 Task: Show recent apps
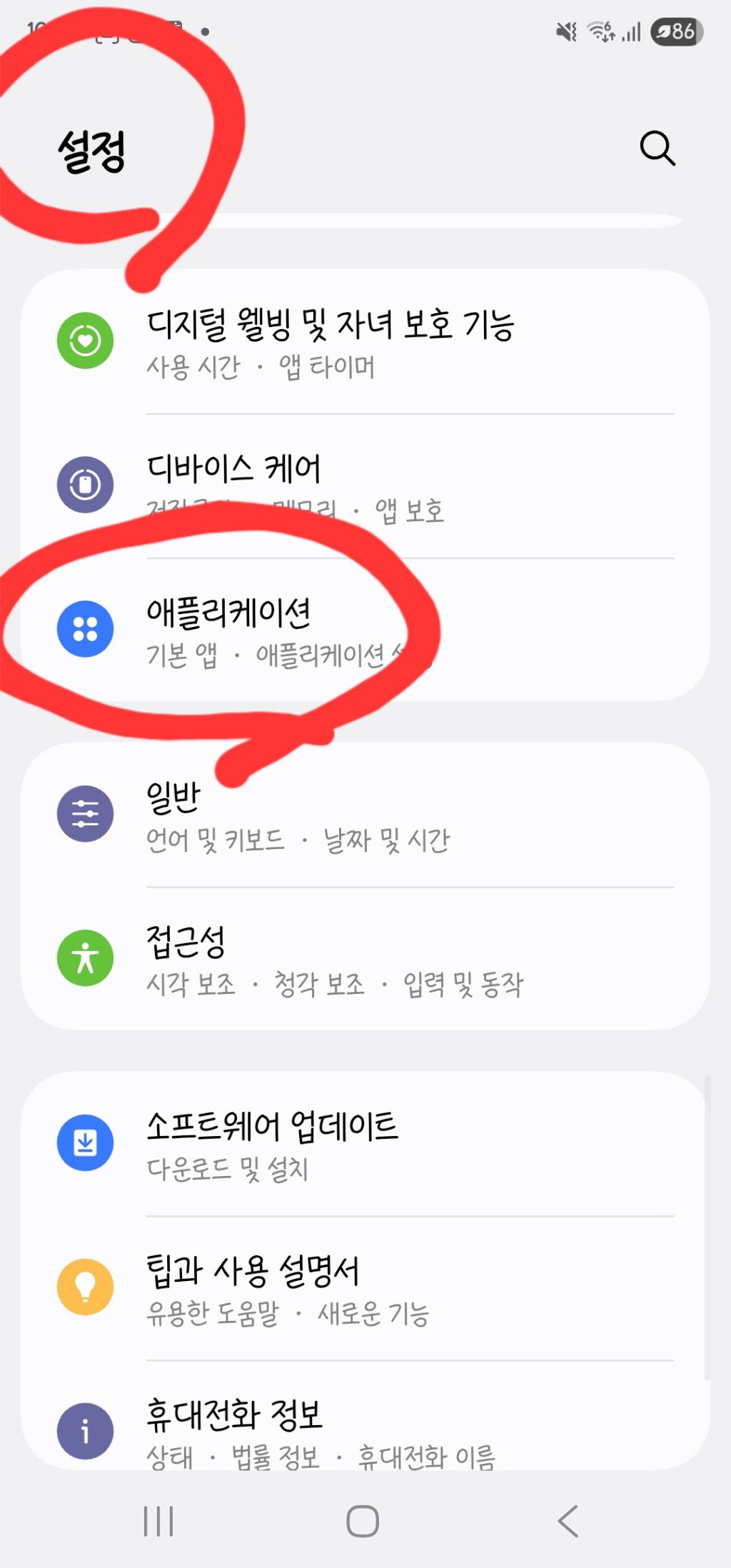click(x=158, y=1521)
